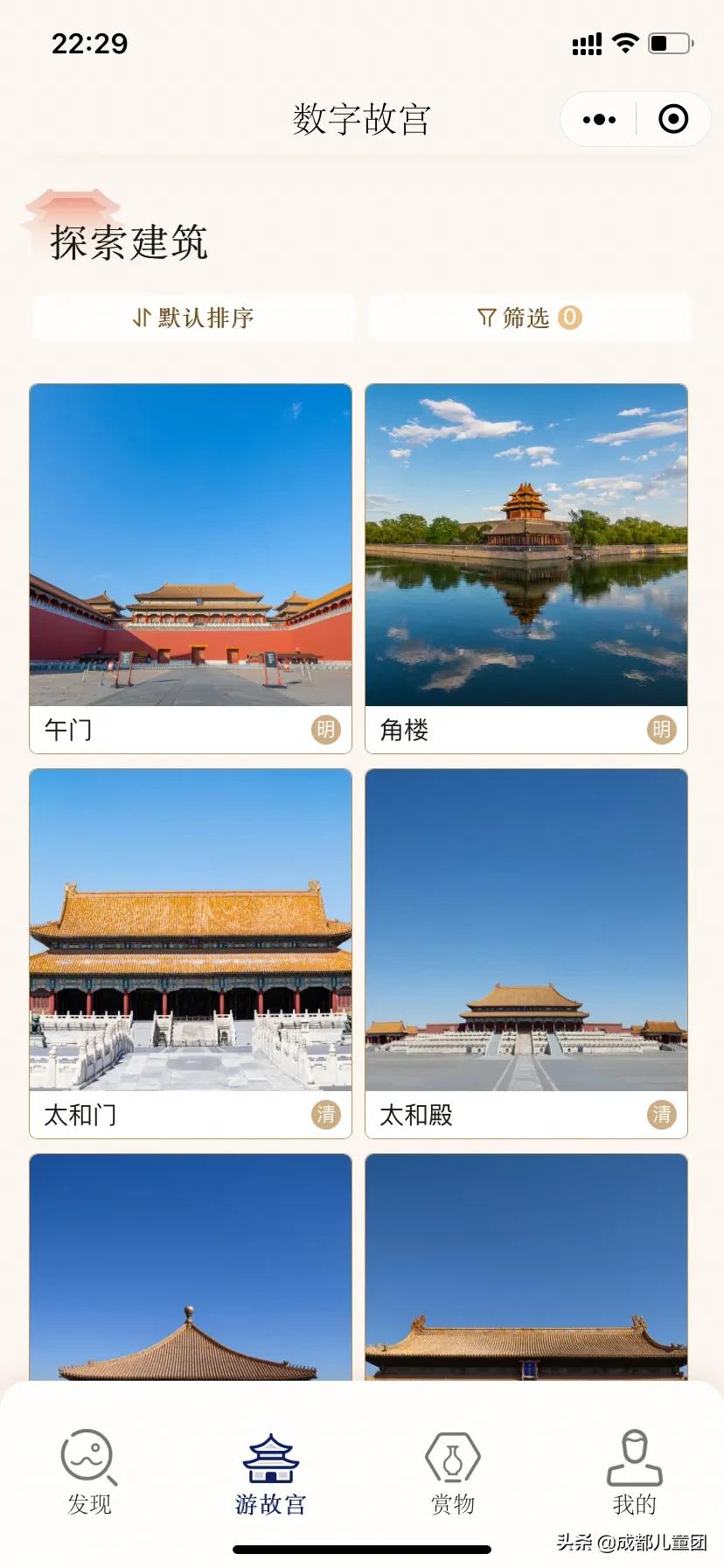This screenshot has width=724, height=1568.
Task: Tap the circular capsule exit button
Action: (672, 119)
